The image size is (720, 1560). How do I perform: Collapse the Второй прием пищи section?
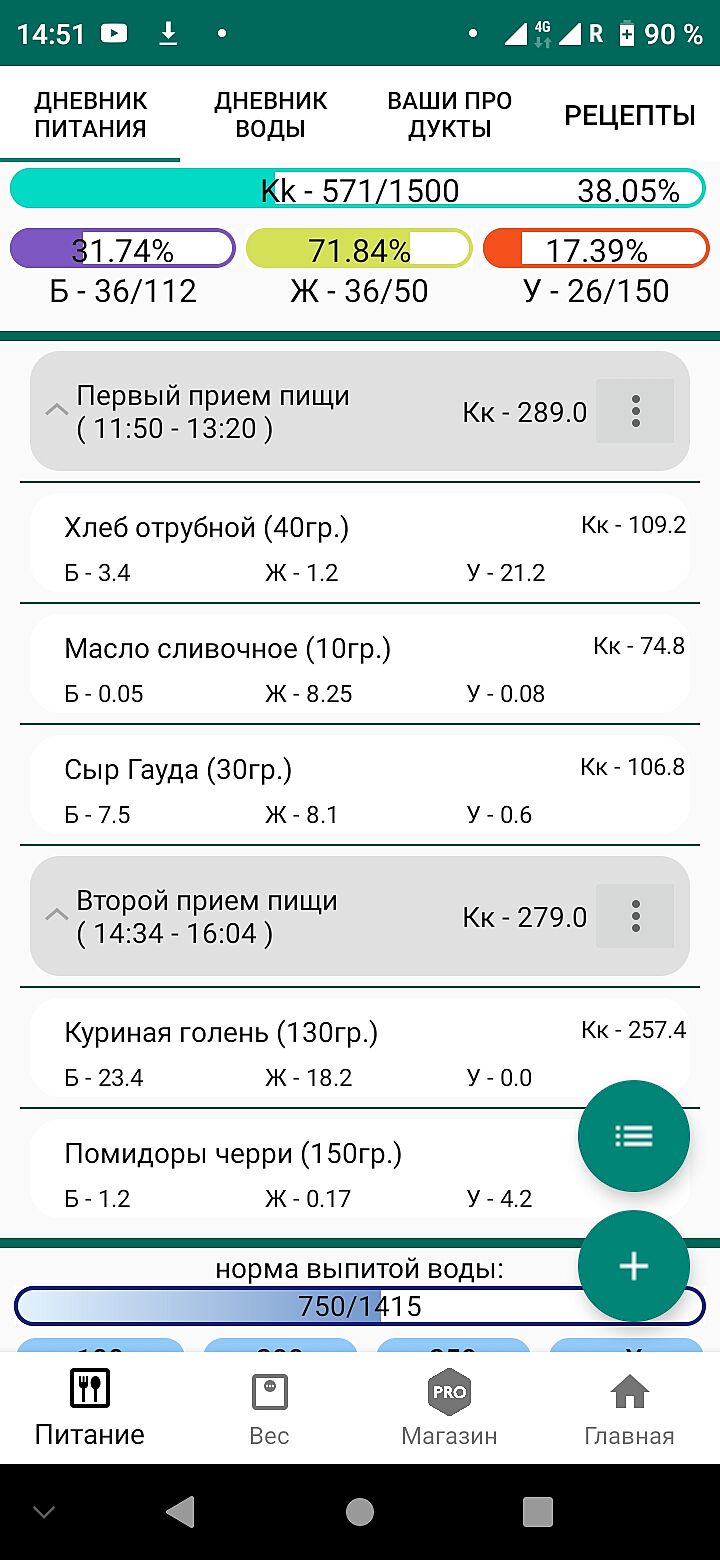pyautogui.click(x=57, y=916)
